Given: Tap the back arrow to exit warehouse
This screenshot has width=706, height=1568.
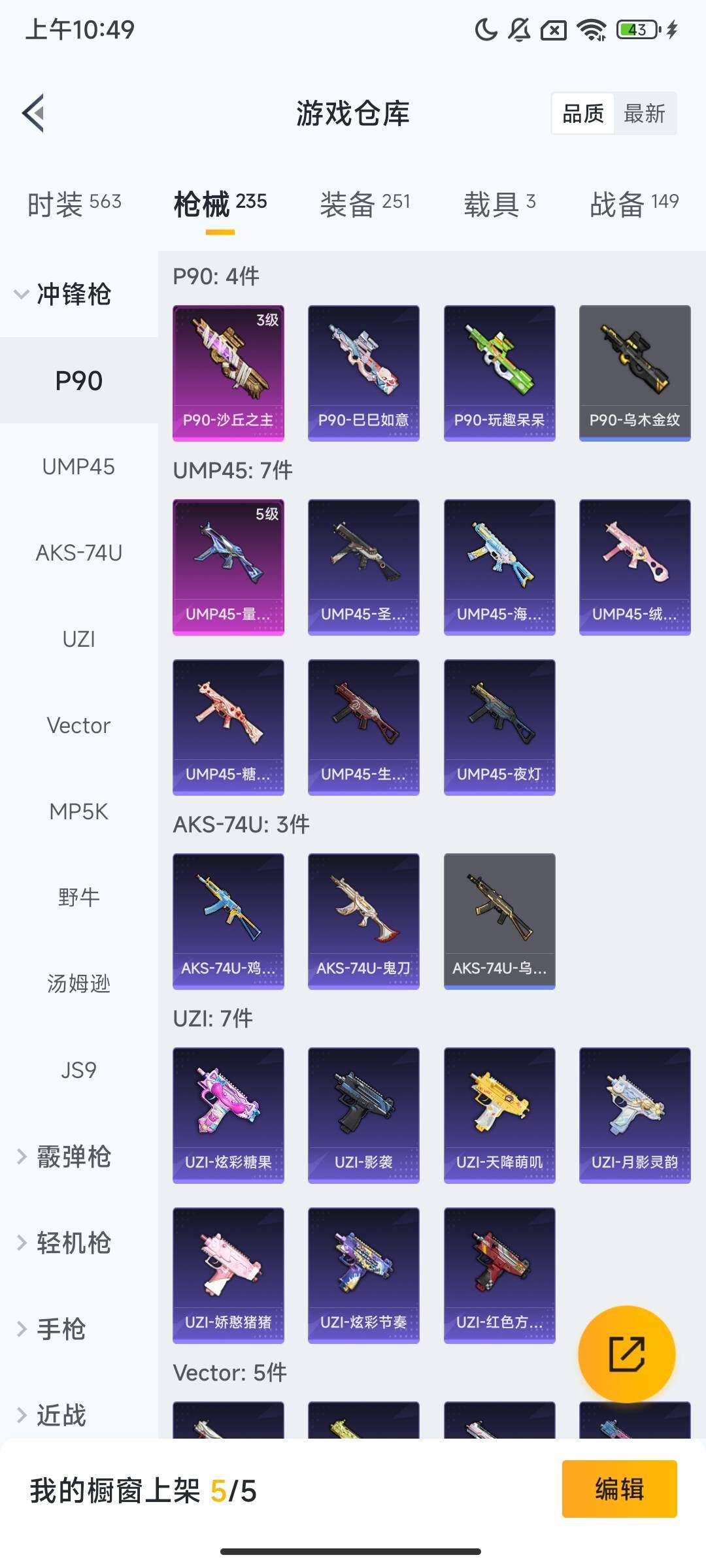Looking at the screenshot, I should pos(34,112).
